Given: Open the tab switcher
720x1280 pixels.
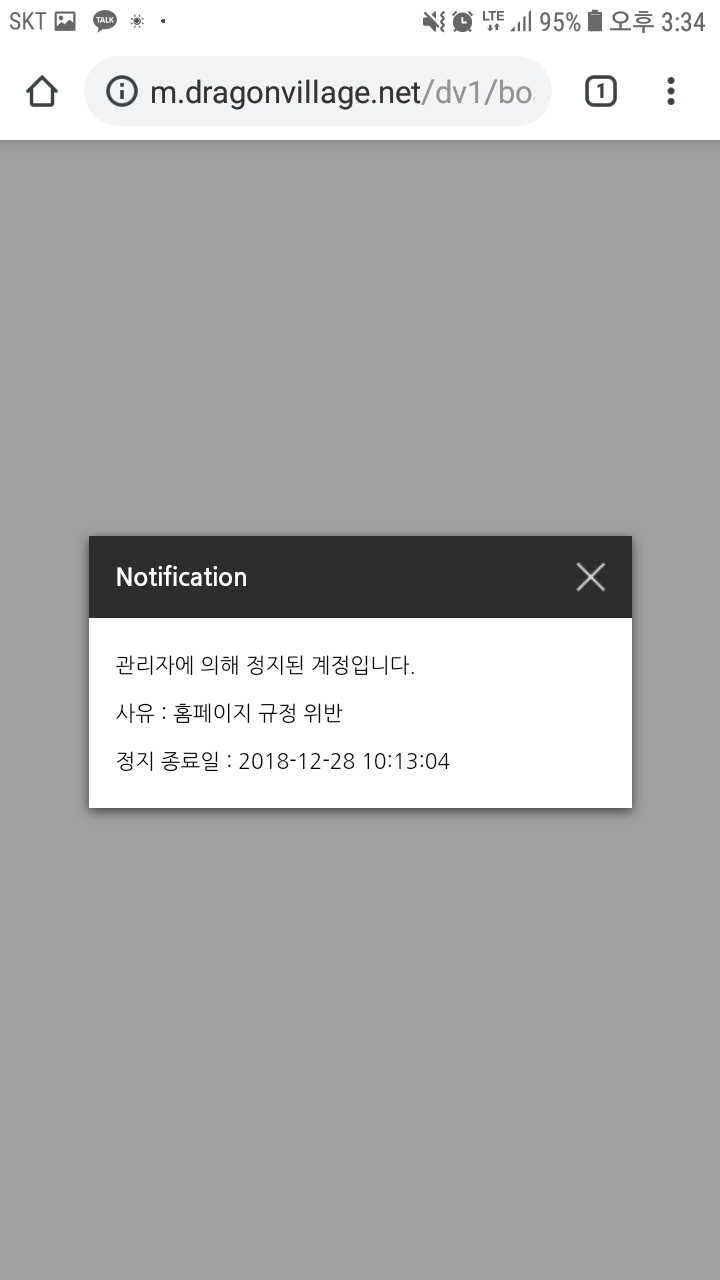Looking at the screenshot, I should [x=600, y=92].
